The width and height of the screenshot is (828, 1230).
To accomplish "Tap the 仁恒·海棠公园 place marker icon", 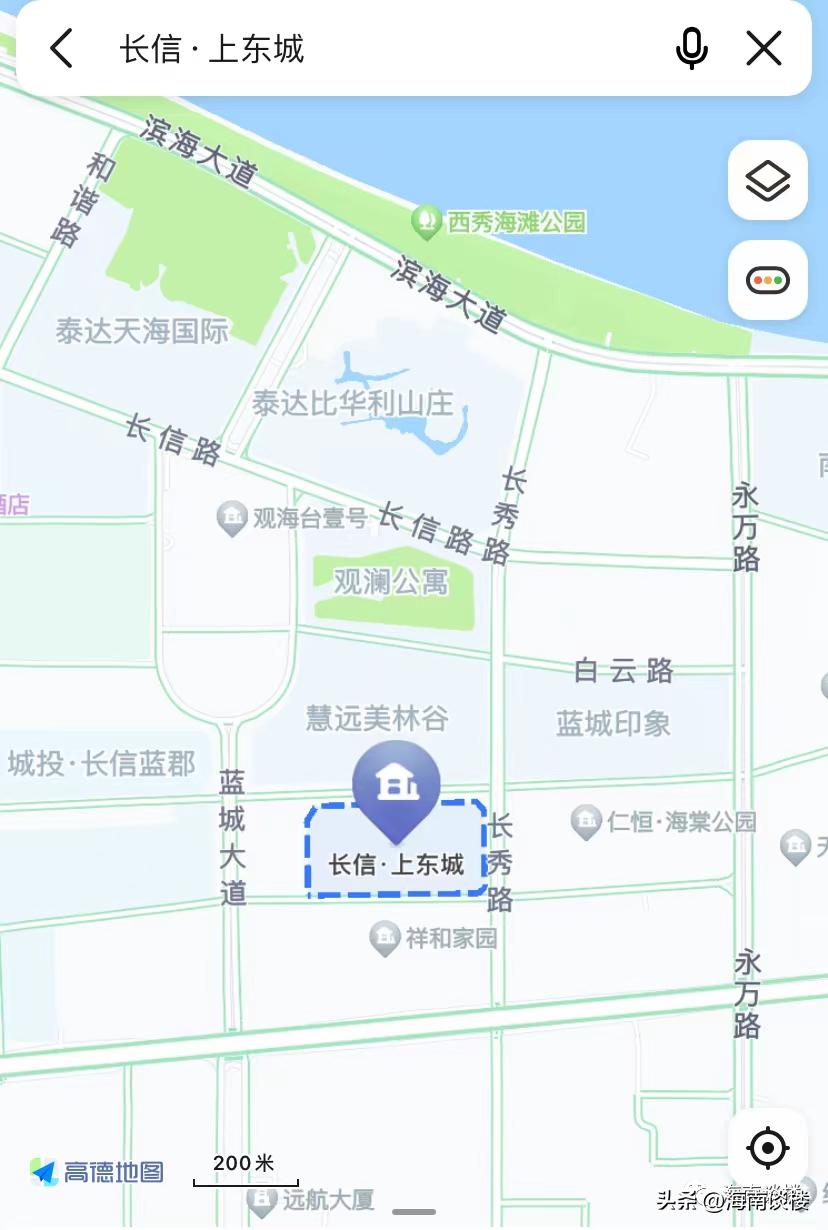I will pos(587,822).
